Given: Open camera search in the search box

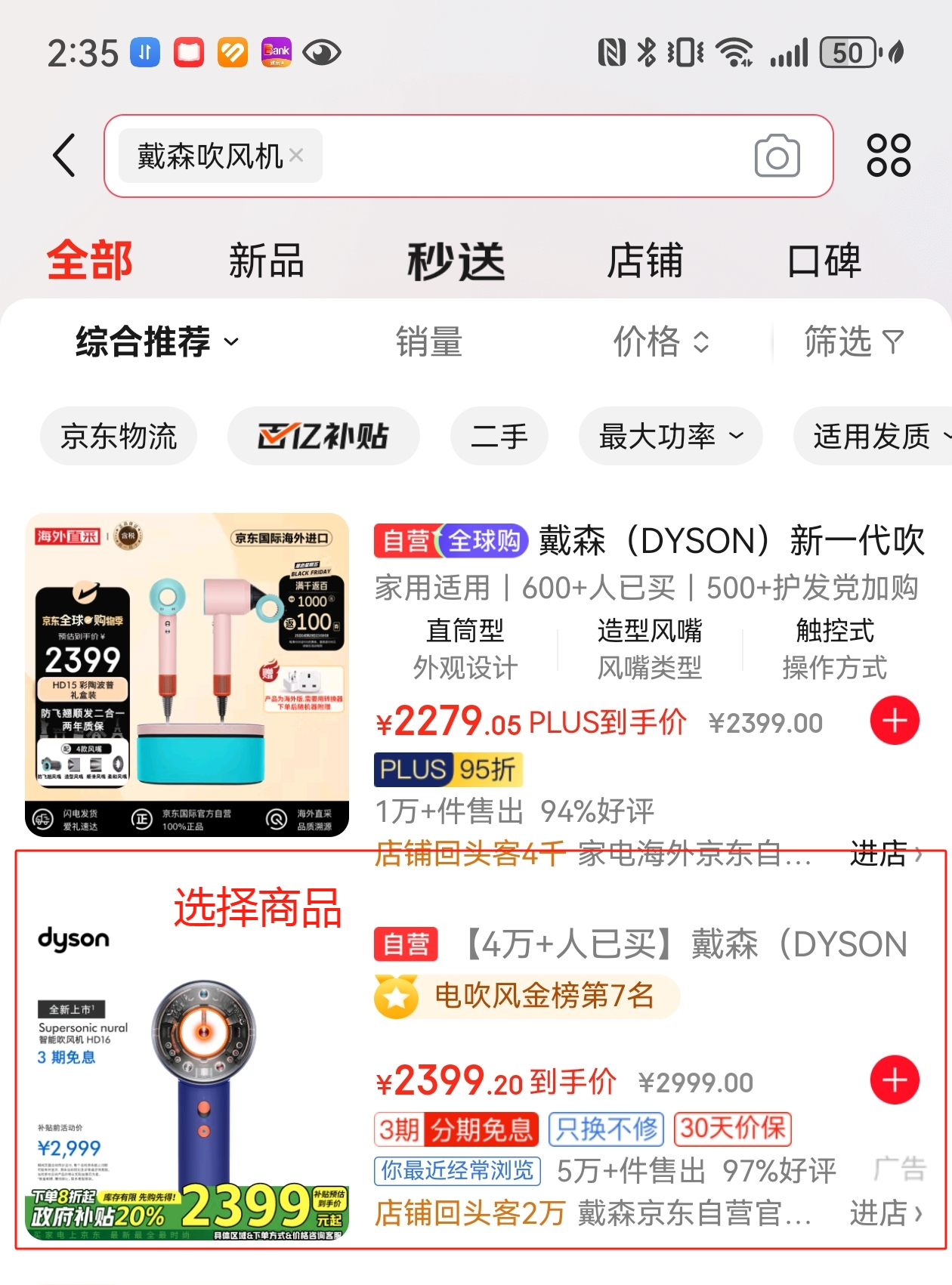Looking at the screenshot, I should pos(777,156).
